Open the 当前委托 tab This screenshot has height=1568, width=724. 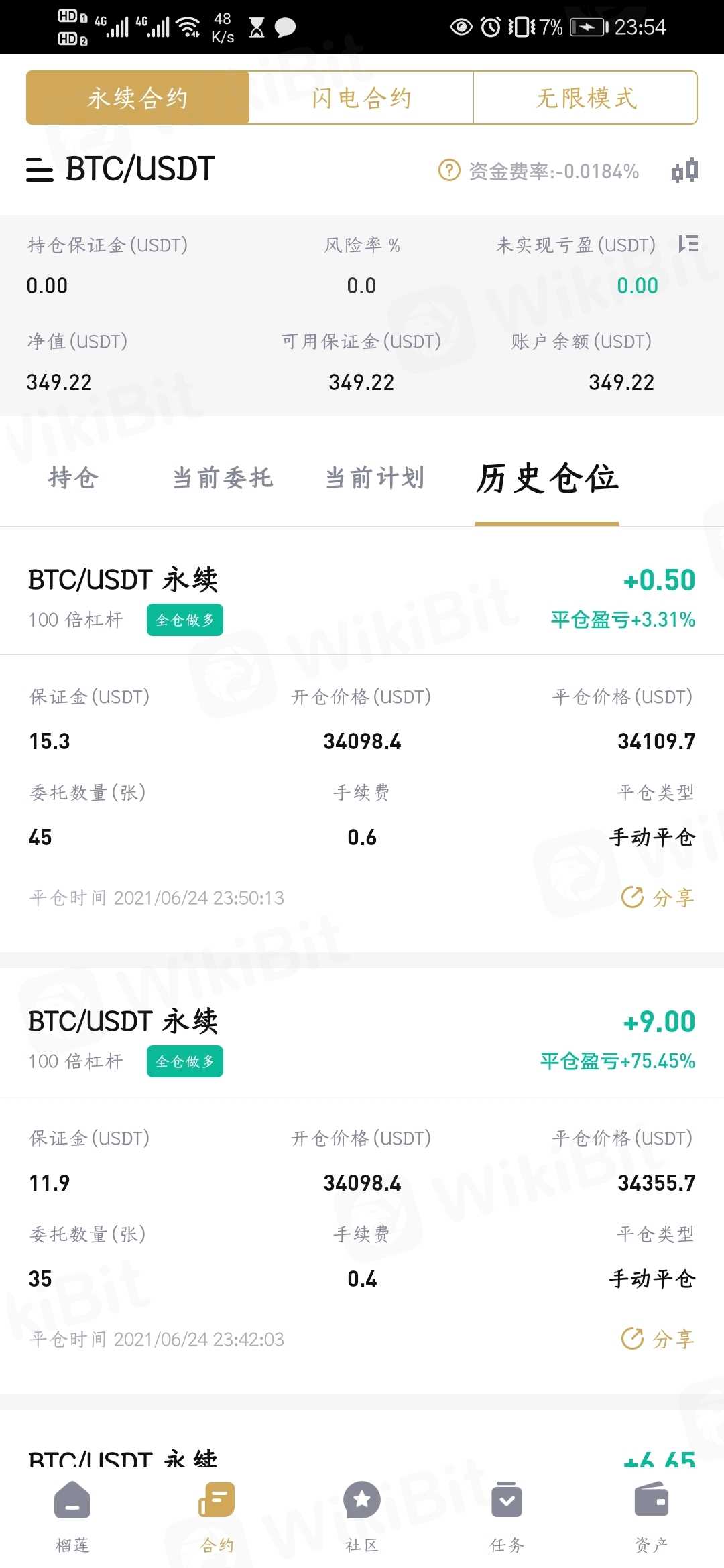(223, 478)
